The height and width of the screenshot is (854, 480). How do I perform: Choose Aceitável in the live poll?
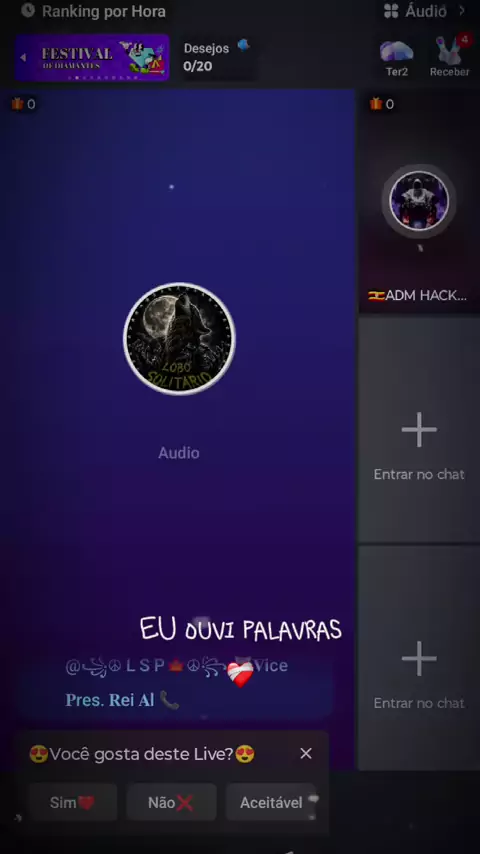point(271,802)
